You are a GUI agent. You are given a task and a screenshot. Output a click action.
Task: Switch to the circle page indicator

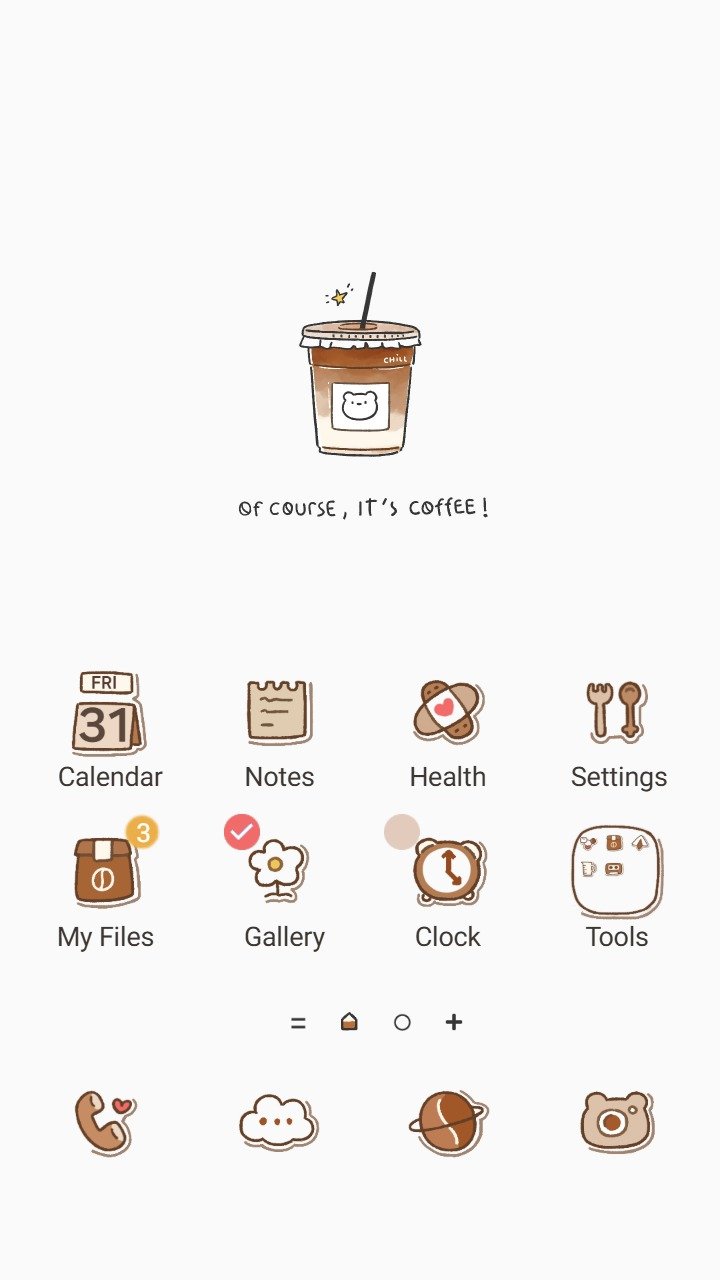point(402,1022)
